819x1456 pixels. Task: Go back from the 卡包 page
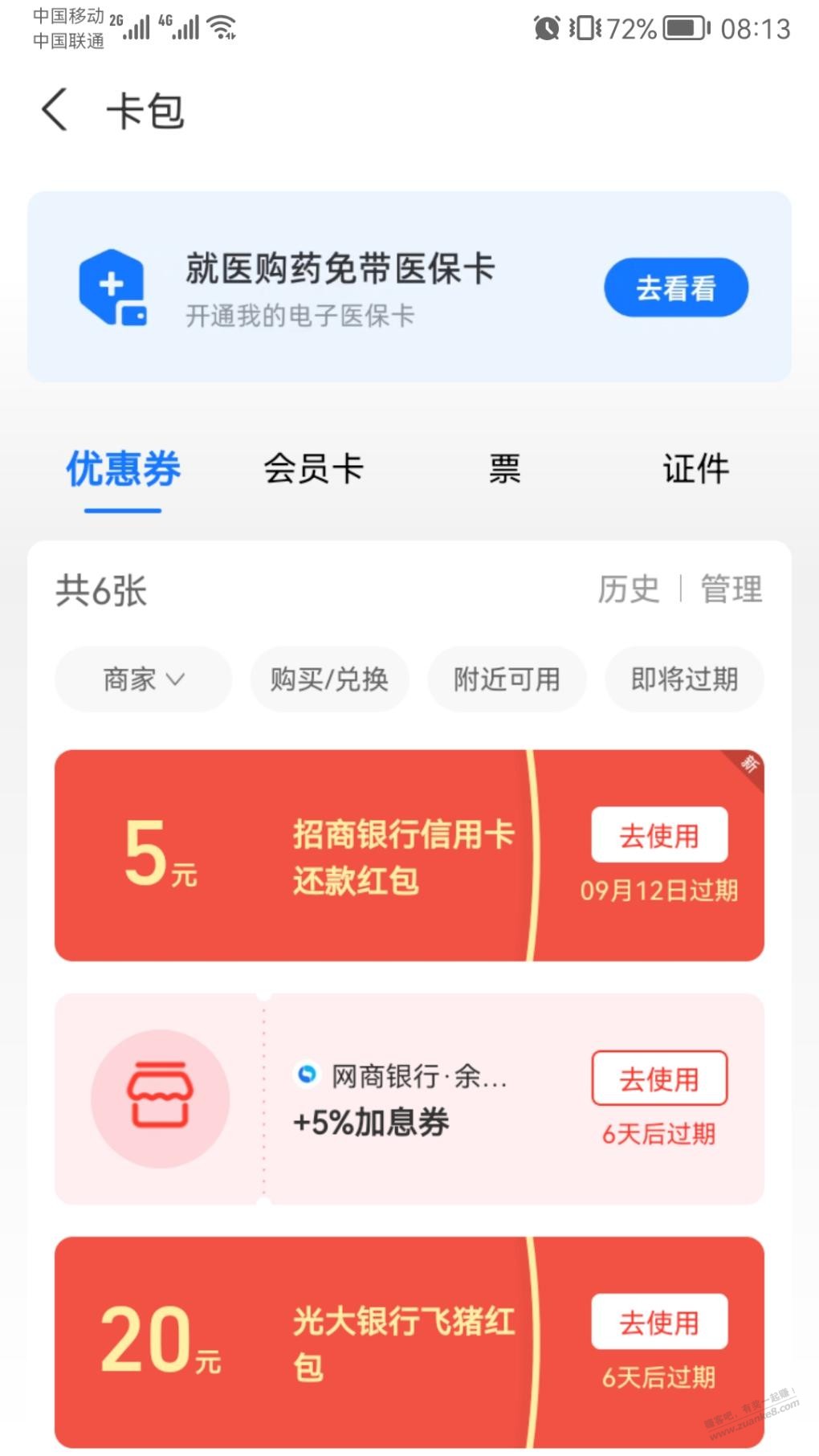[55, 110]
